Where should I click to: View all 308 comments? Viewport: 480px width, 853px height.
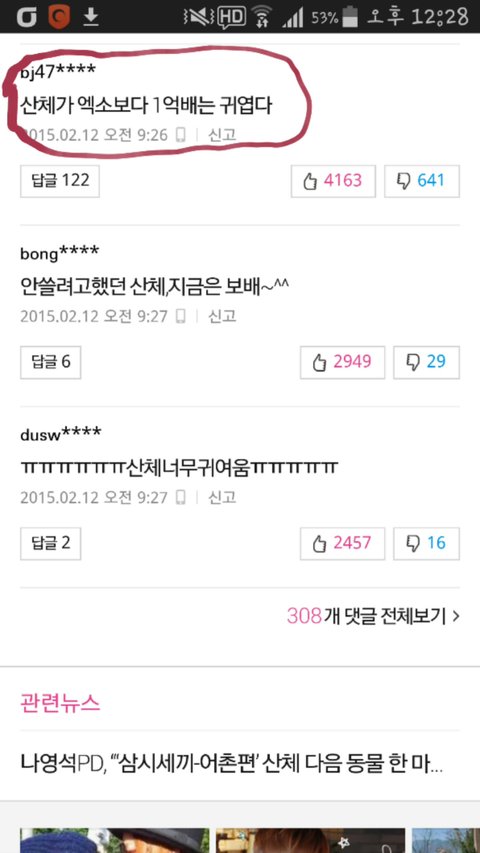pyautogui.click(x=373, y=616)
